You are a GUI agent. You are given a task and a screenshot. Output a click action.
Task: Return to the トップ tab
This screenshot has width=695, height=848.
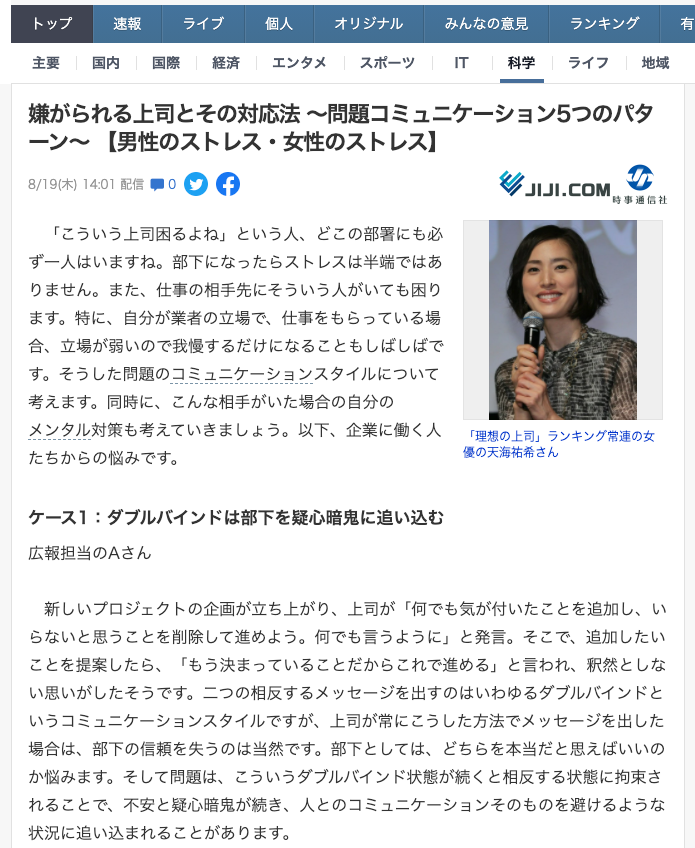(x=52, y=24)
